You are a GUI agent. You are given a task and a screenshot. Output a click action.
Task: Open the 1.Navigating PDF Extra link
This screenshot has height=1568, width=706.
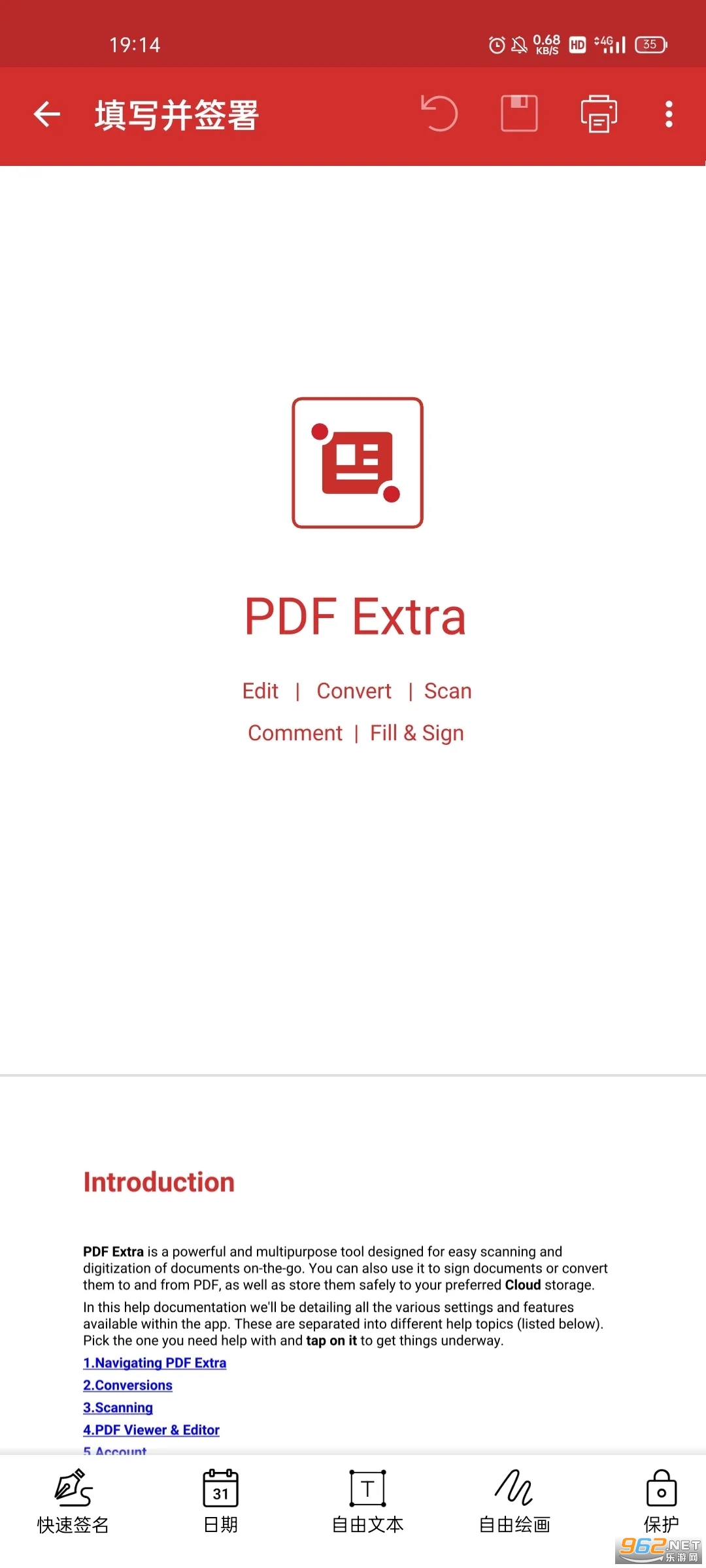(154, 1363)
